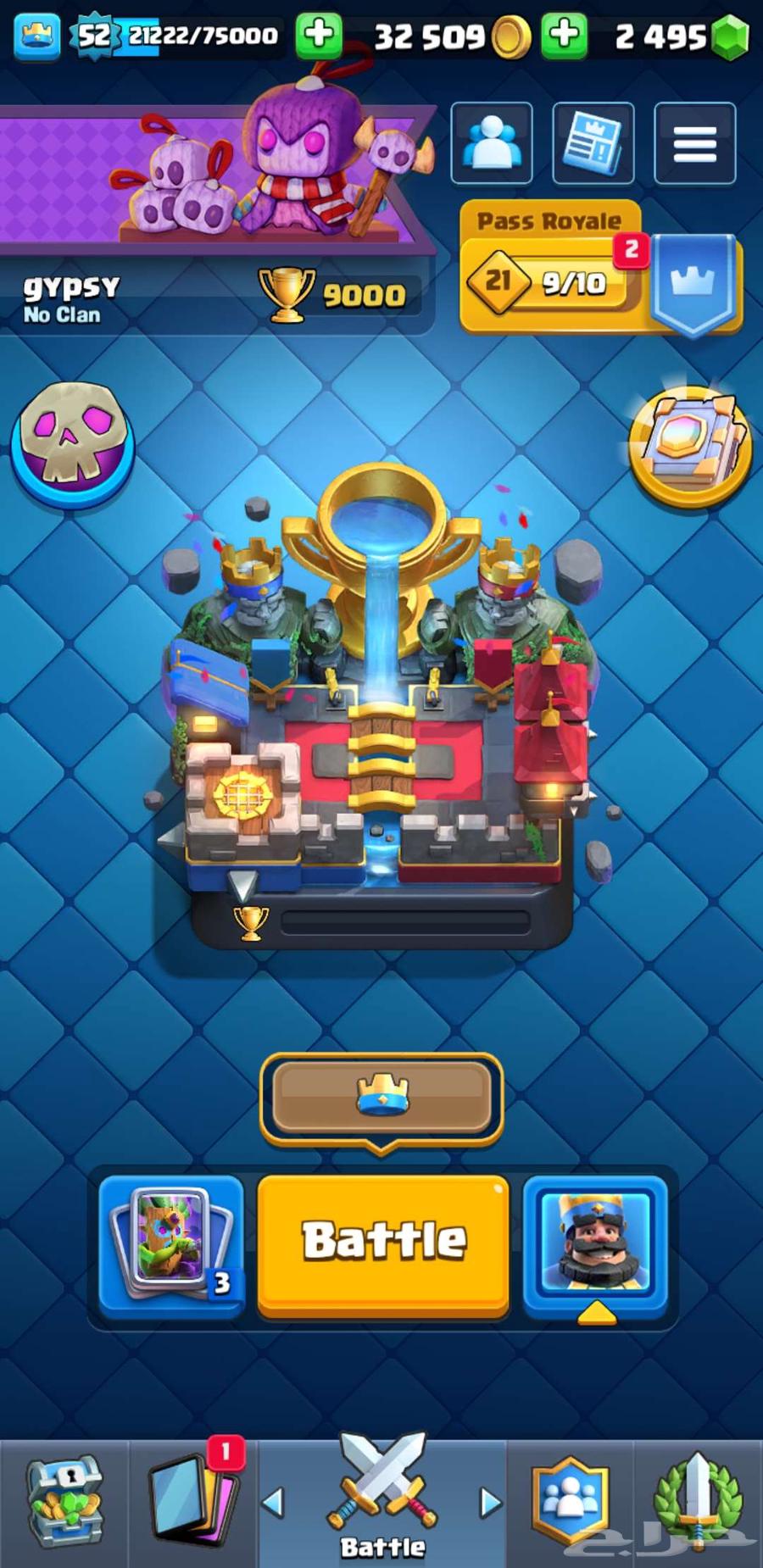Switch to the Cards collection tab
Image resolution: width=763 pixels, height=1568 pixels.
[x=193, y=1501]
